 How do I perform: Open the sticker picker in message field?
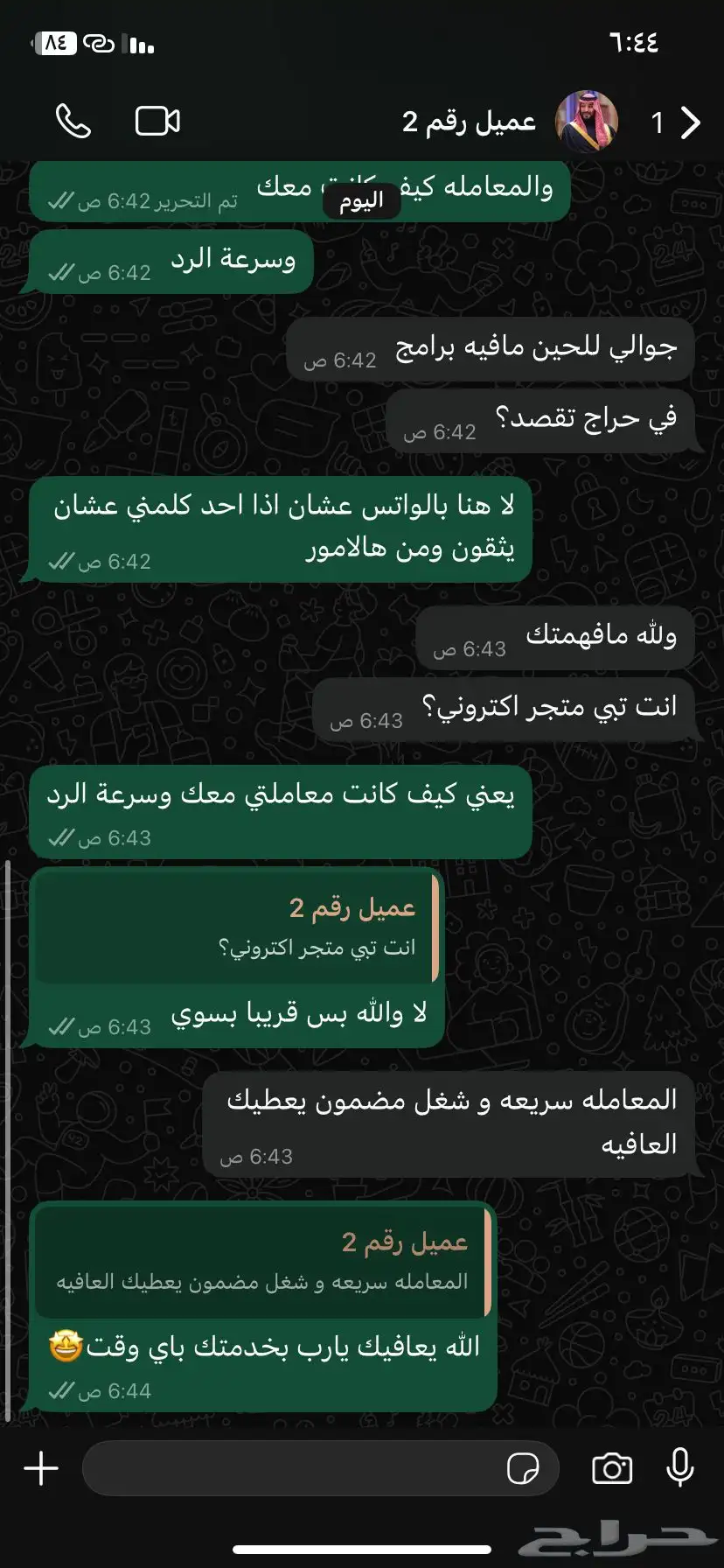[x=523, y=1468]
